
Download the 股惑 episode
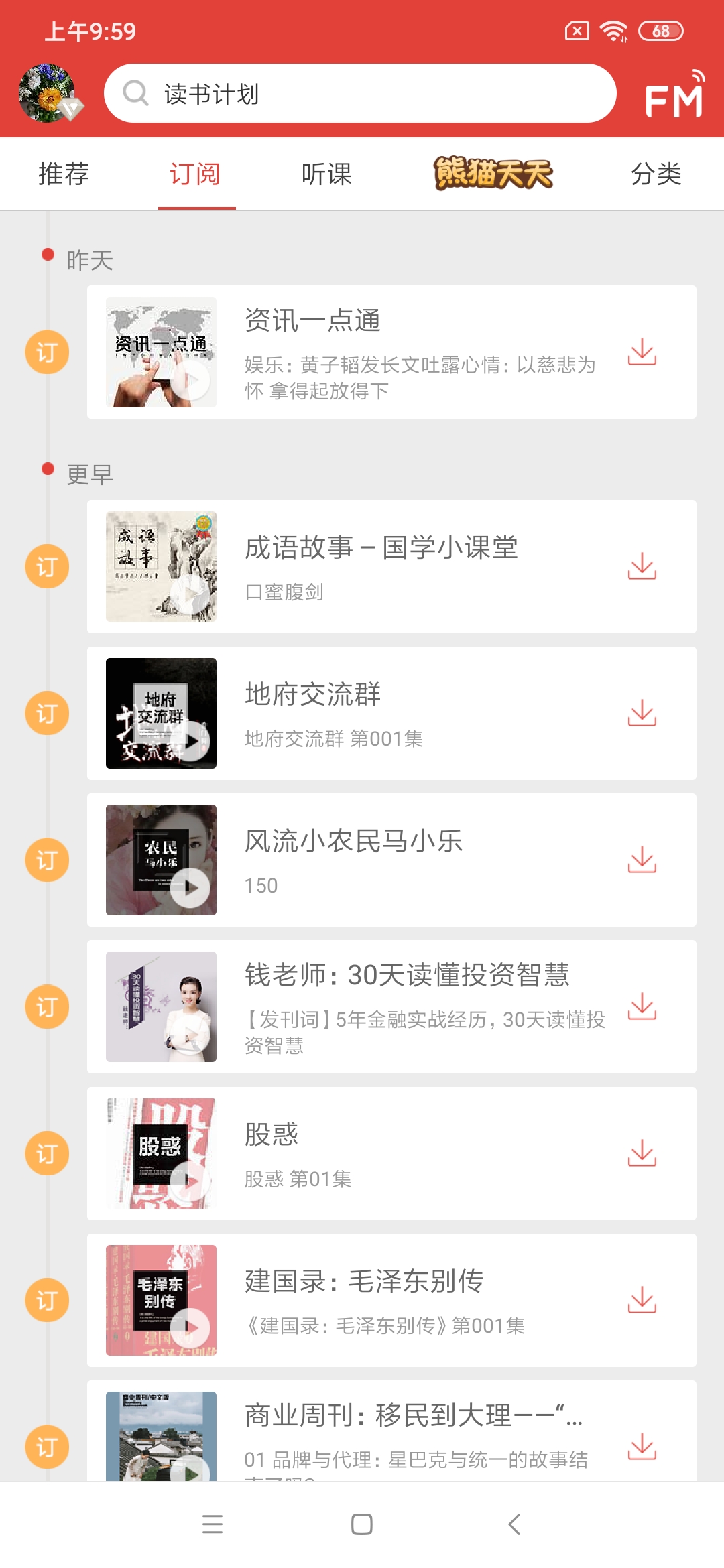tap(642, 1153)
